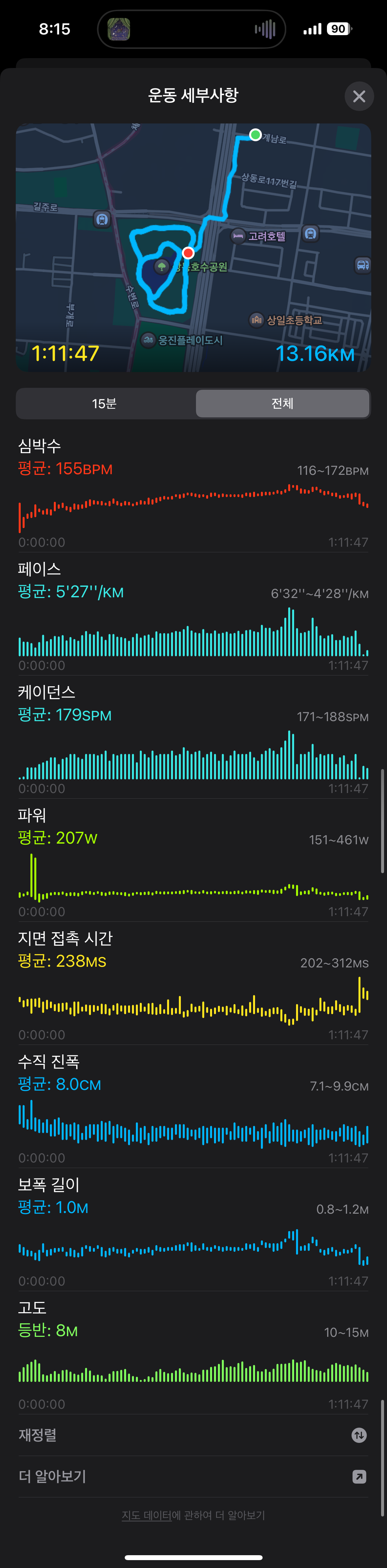Open 재정렬 to reorder metrics
This screenshot has height=1568, width=387.
[193, 1435]
